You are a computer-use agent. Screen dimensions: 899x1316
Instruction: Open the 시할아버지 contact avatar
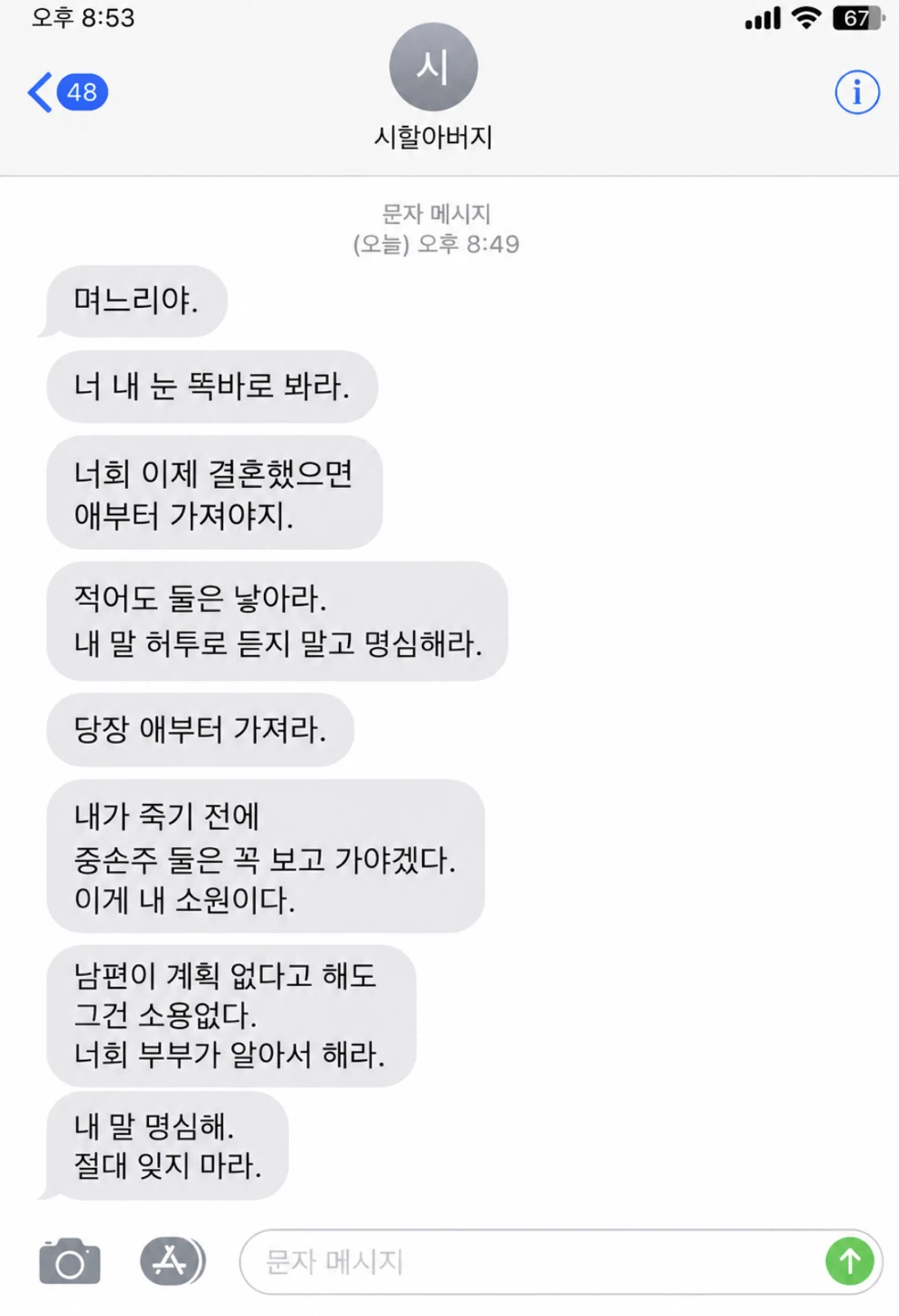(x=433, y=67)
